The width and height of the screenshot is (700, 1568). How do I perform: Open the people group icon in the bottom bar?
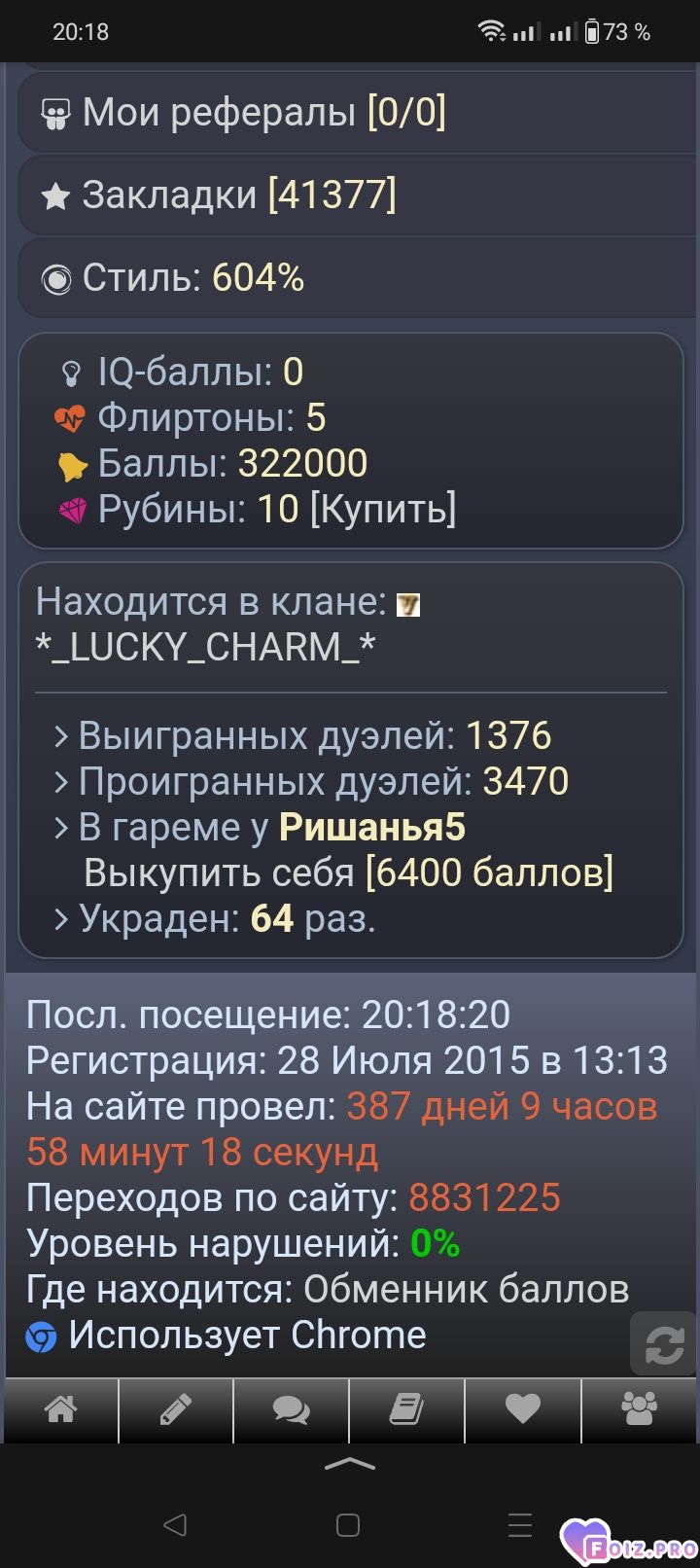click(640, 1409)
